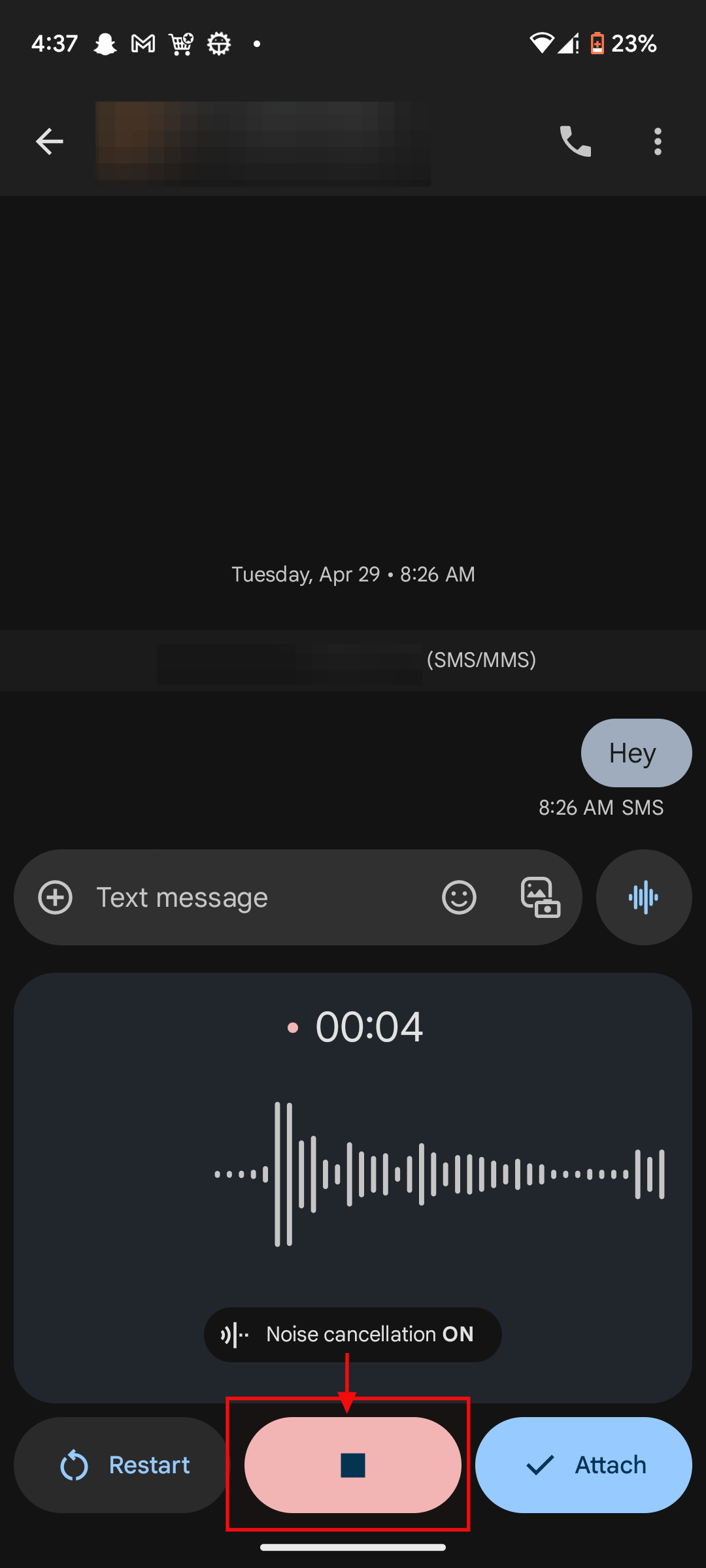Call this contact
The height and width of the screenshot is (1568, 706).
click(x=575, y=141)
